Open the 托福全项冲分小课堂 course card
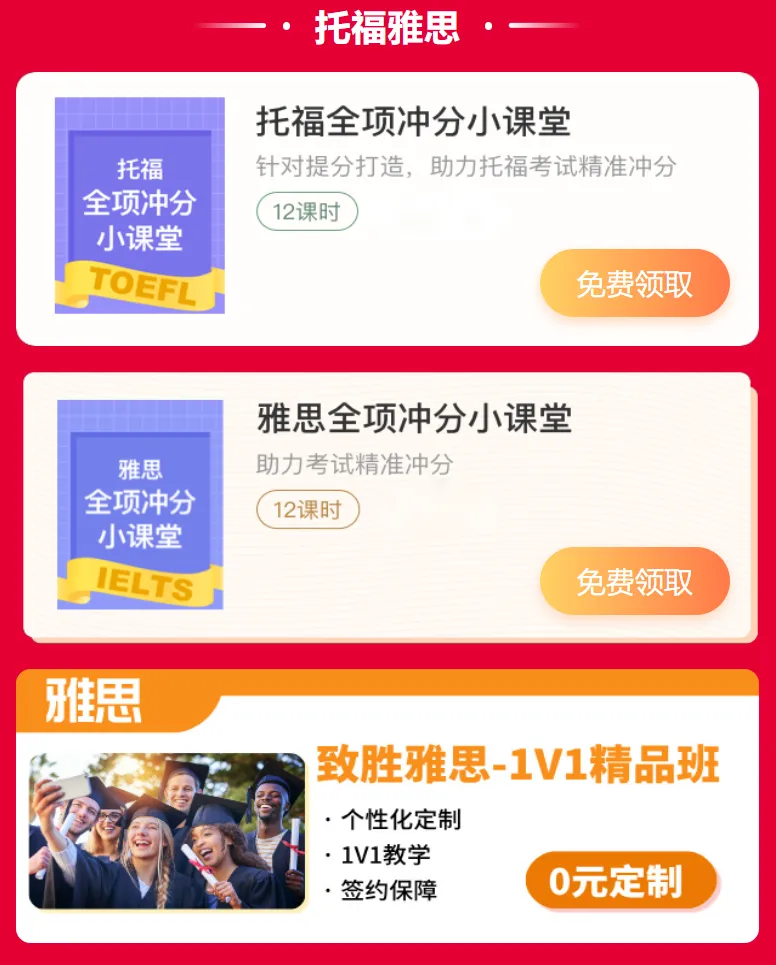The height and width of the screenshot is (965, 776). 413,122
